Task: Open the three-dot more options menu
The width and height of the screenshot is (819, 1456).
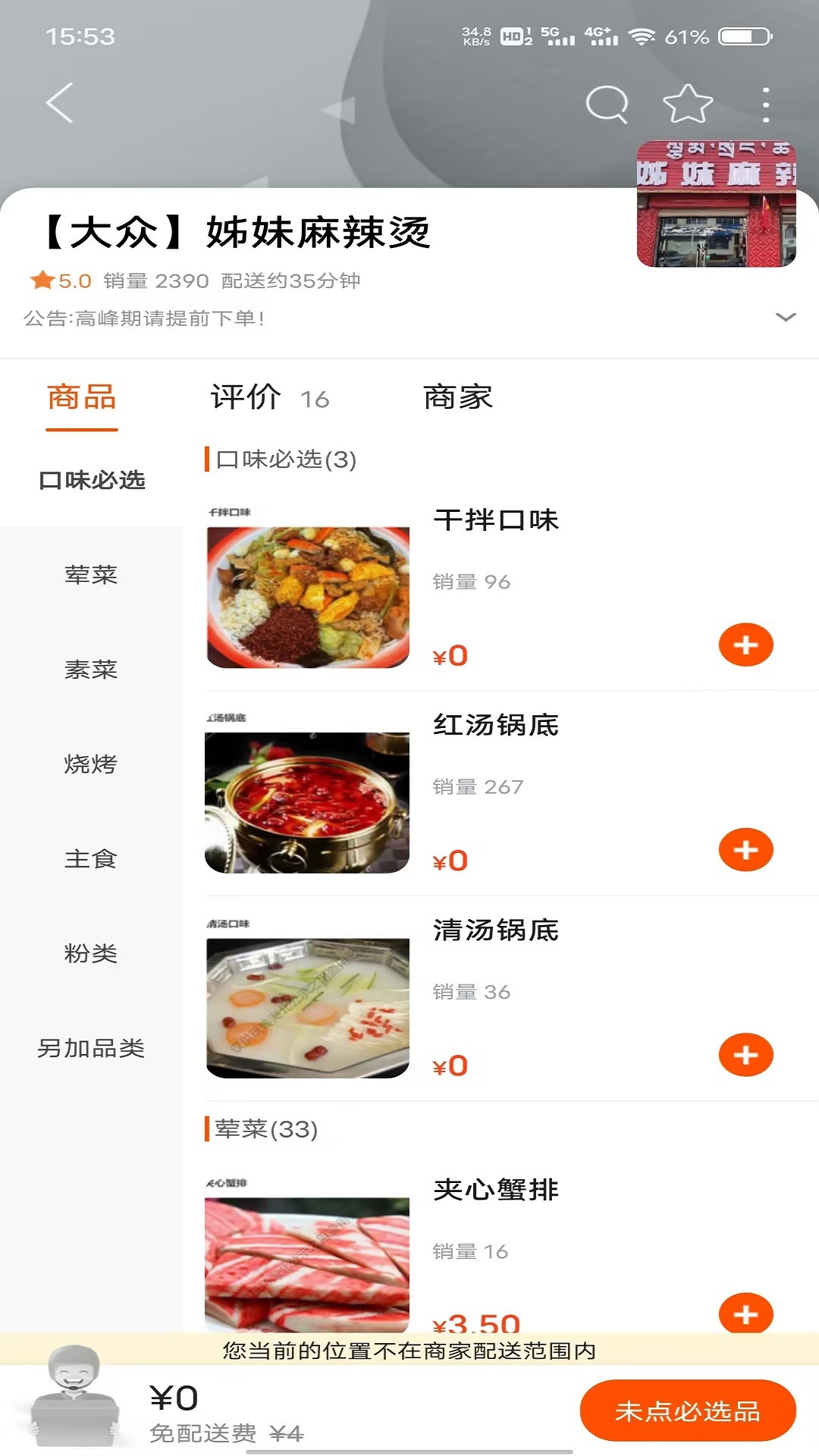Action: (x=766, y=103)
